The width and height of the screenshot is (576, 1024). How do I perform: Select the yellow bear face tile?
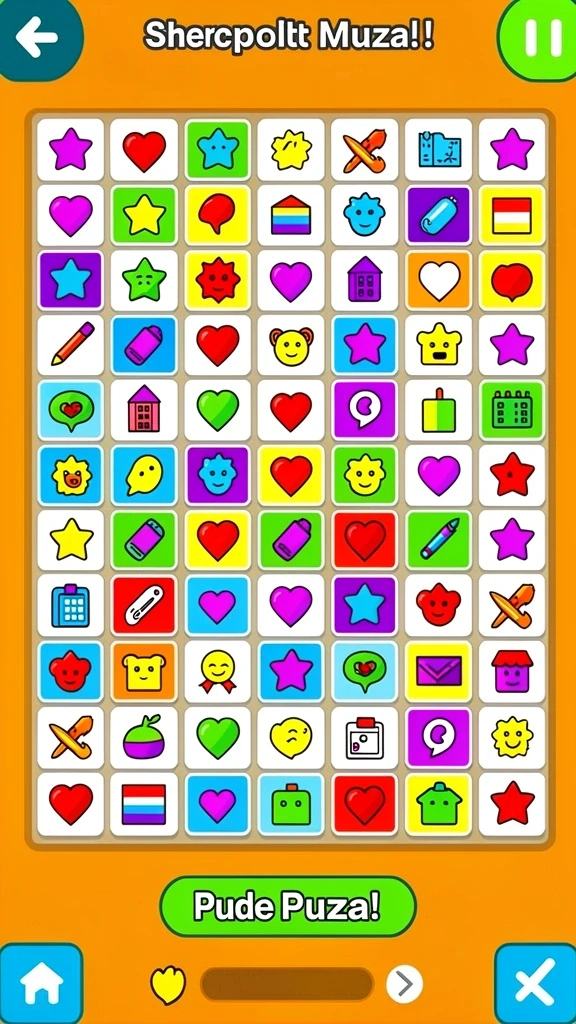[x=291, y=346]
